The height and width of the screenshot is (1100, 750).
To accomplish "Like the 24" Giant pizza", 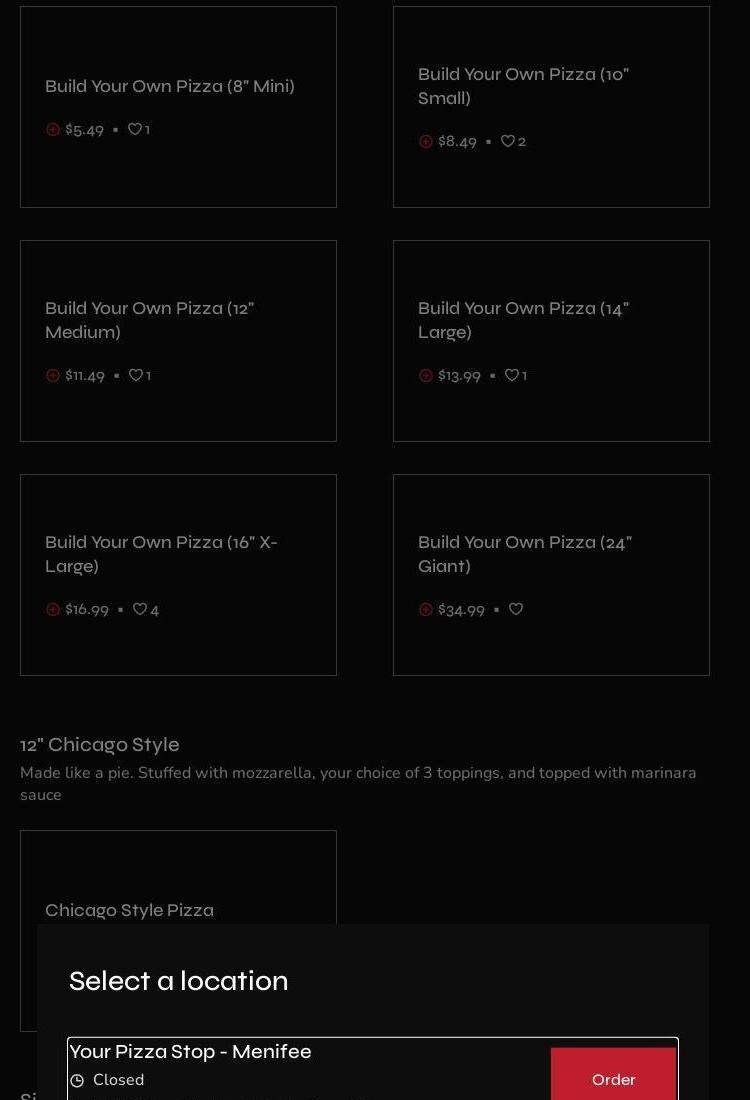I will click(516, 609).
